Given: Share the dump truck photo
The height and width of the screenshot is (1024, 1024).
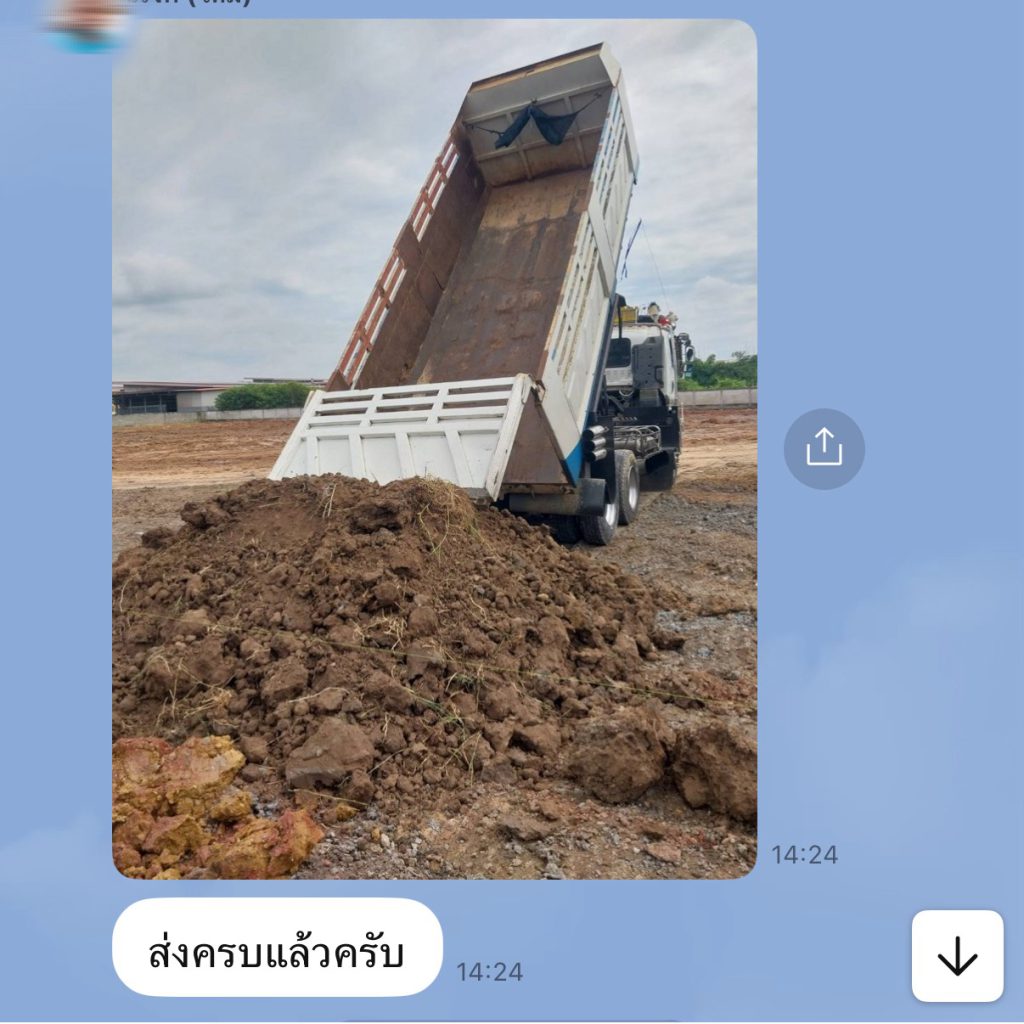Looking at the screenshot, I should point(824,448).
